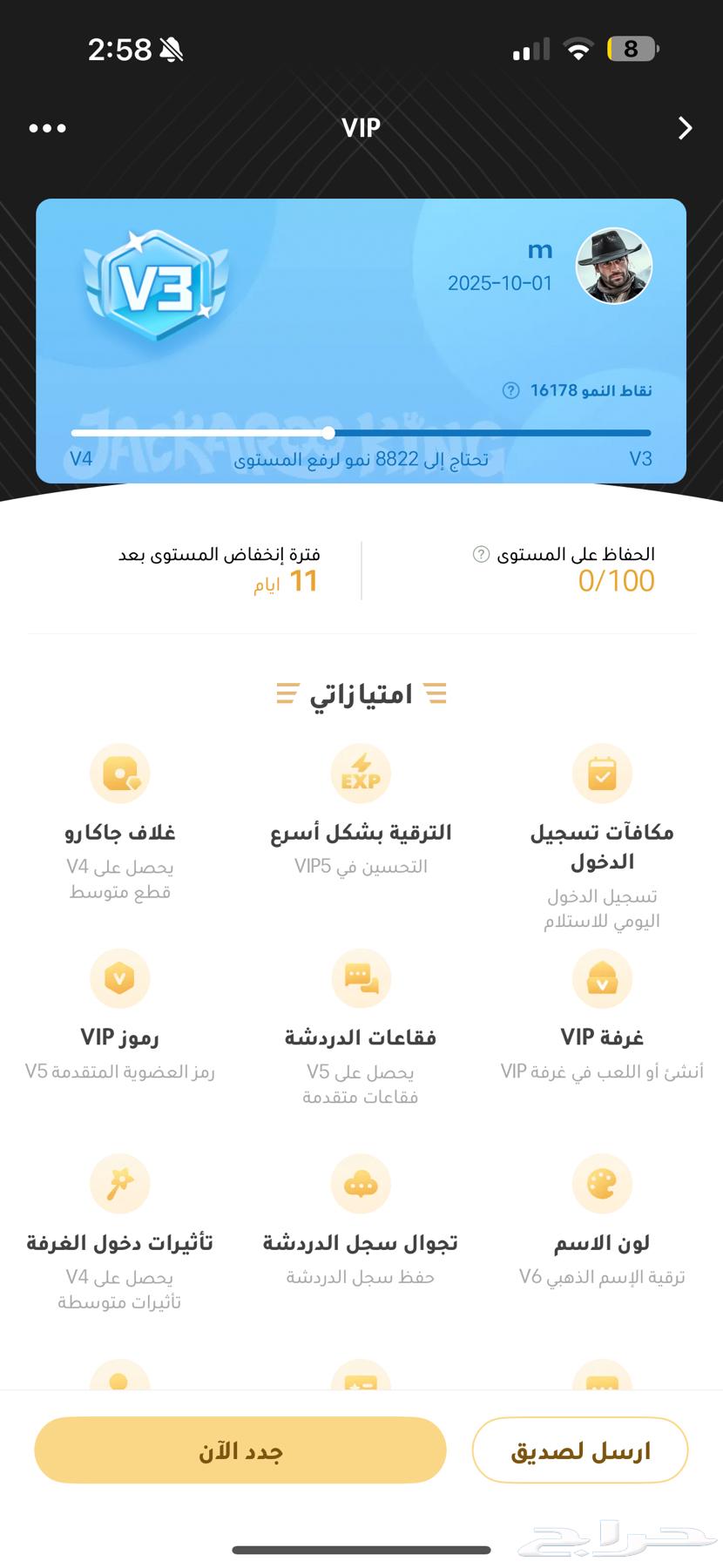Switch to the VIP title at the top

tap(361, 128)
